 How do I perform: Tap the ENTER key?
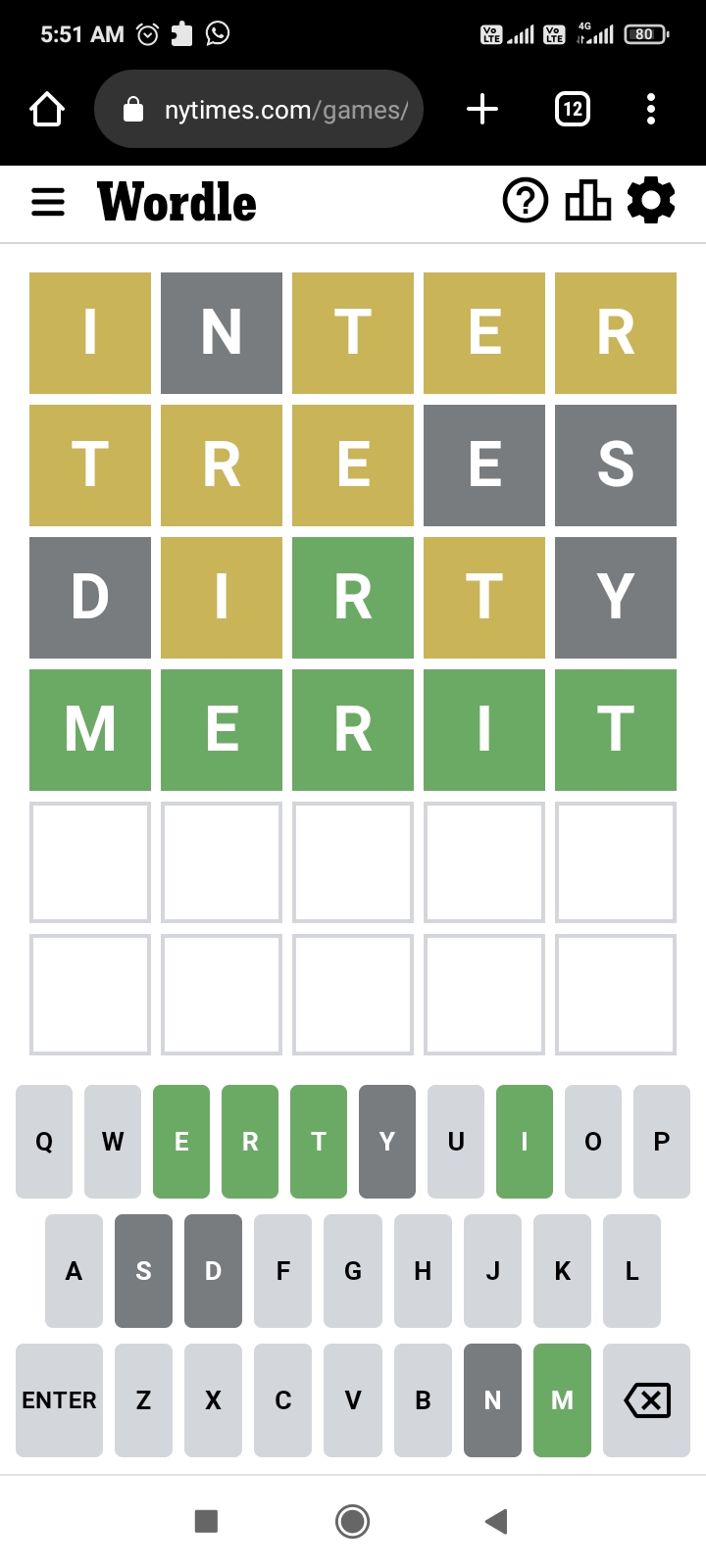[x=59, y=1400]
